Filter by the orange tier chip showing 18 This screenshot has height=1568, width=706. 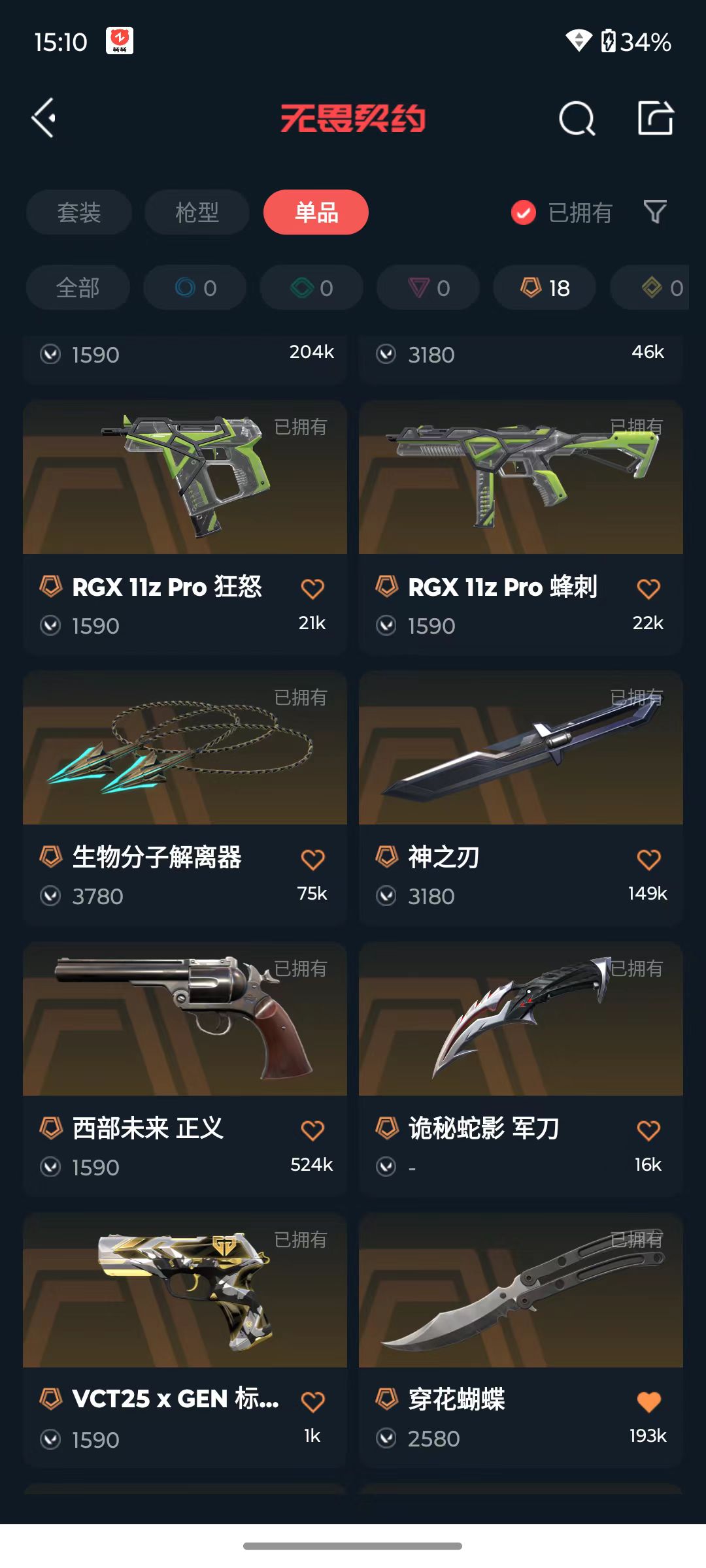[545, 287]
